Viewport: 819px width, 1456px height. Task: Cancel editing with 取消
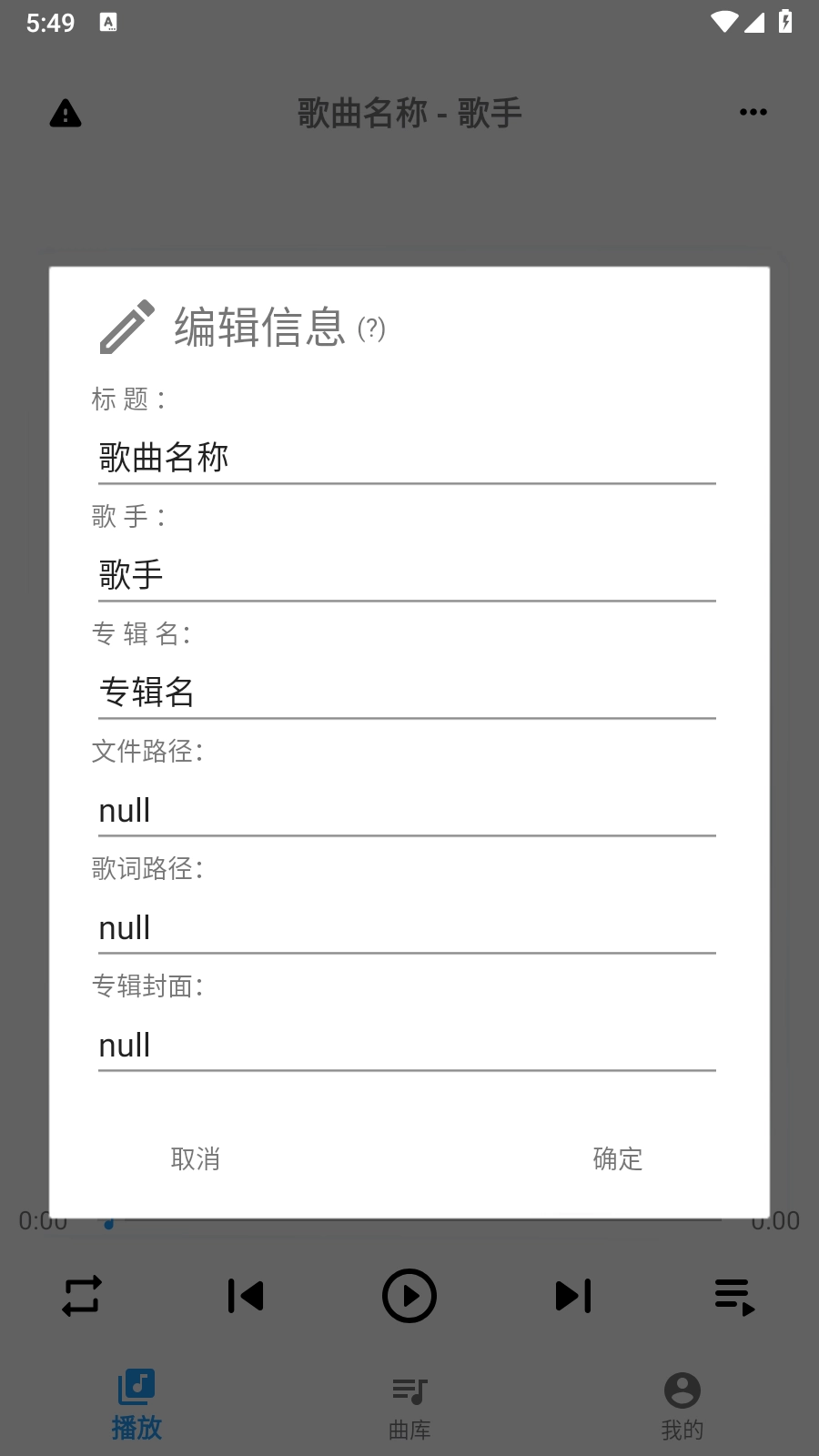pos(196,1158)
